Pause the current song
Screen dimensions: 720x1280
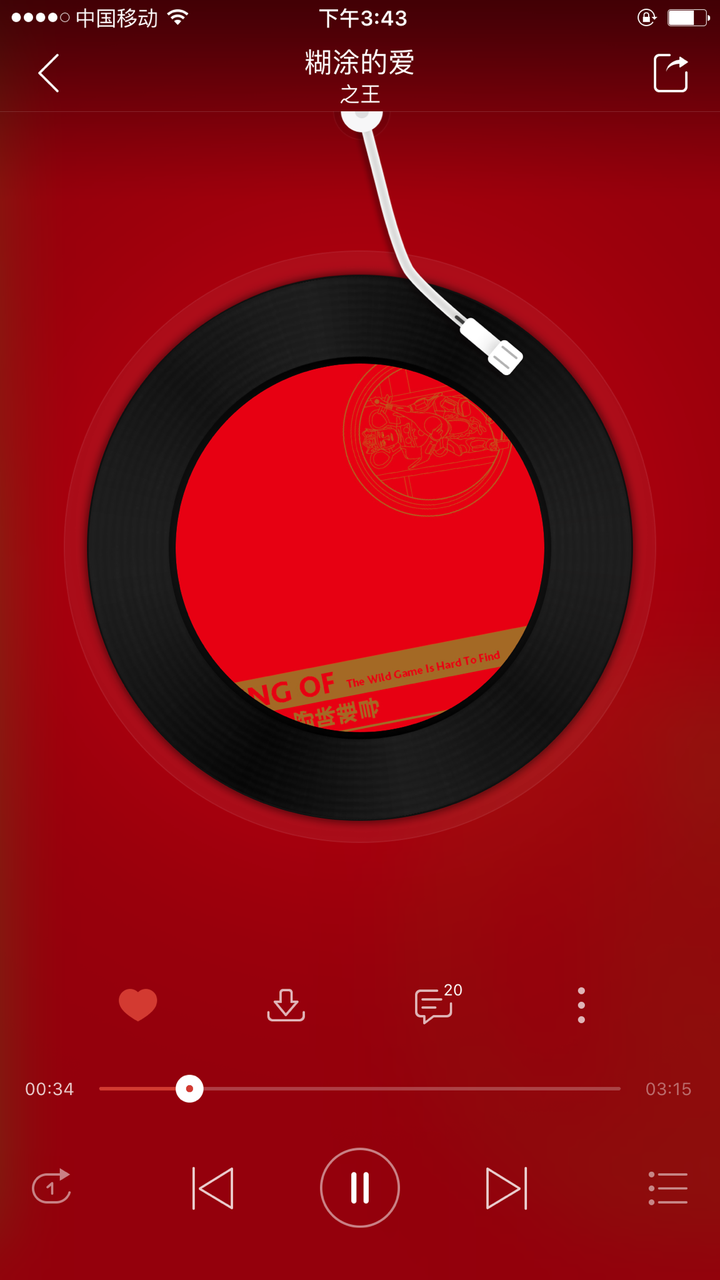(x=360, y=1188)
